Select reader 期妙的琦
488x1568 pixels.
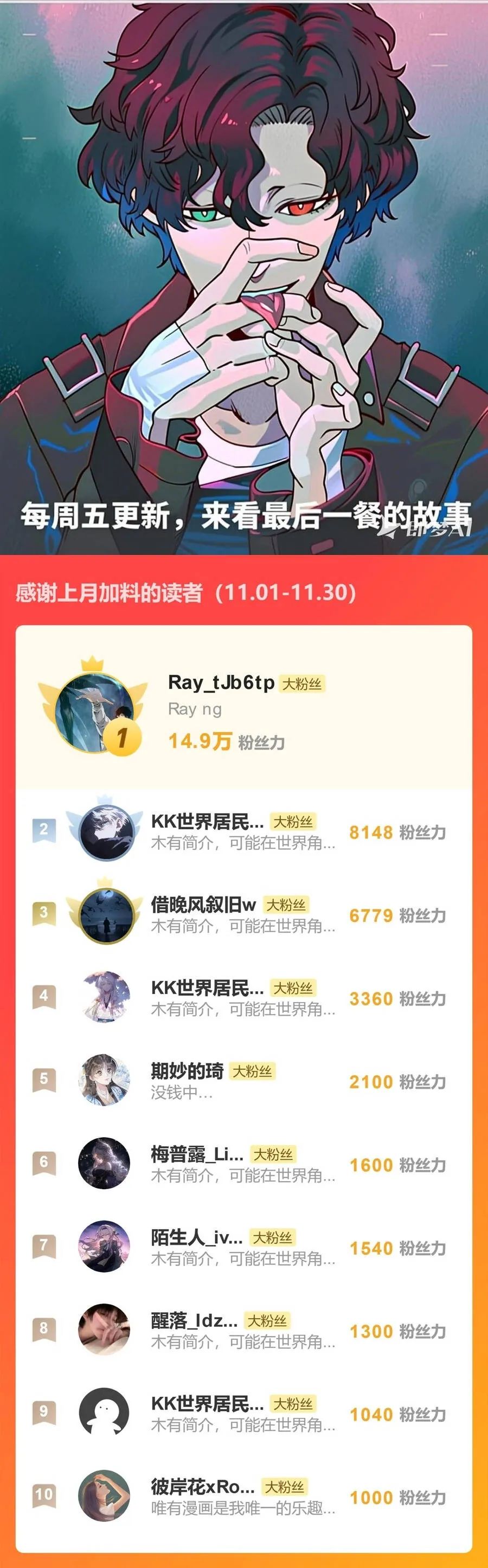click(187, 1070)
